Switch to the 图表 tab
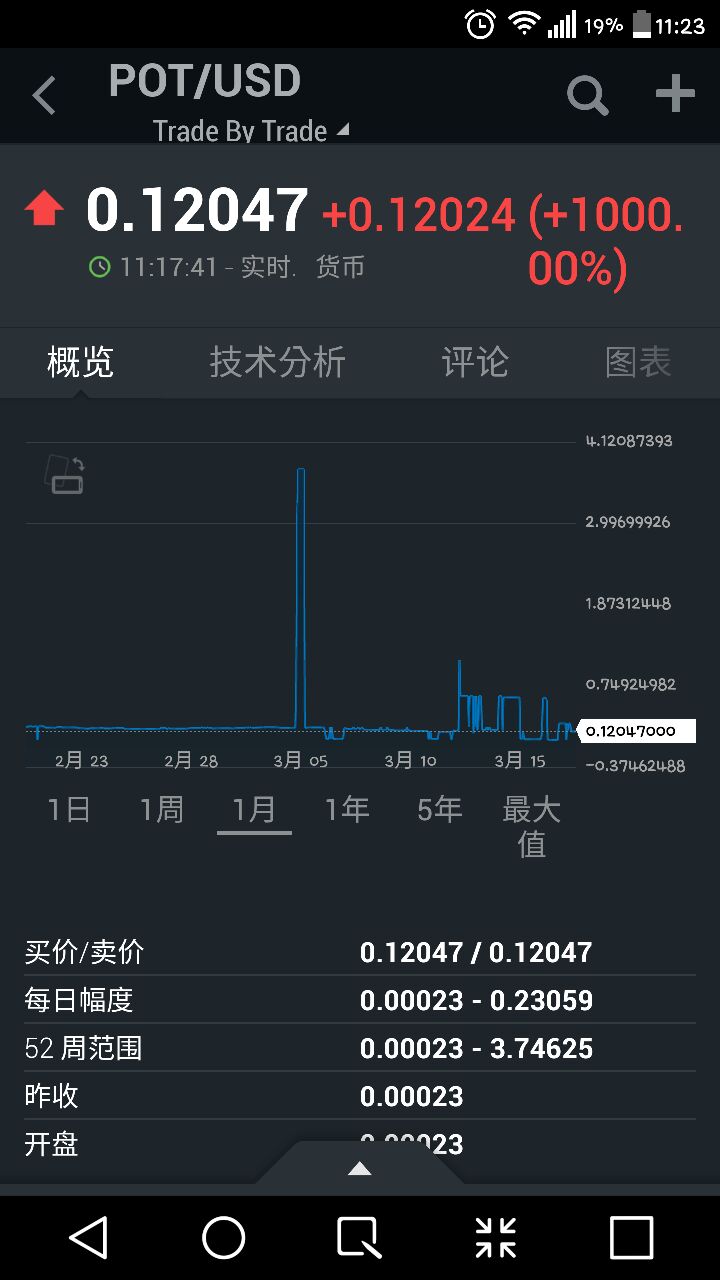The height and width of the screenshot is (1280, 720). pos(638,362)
